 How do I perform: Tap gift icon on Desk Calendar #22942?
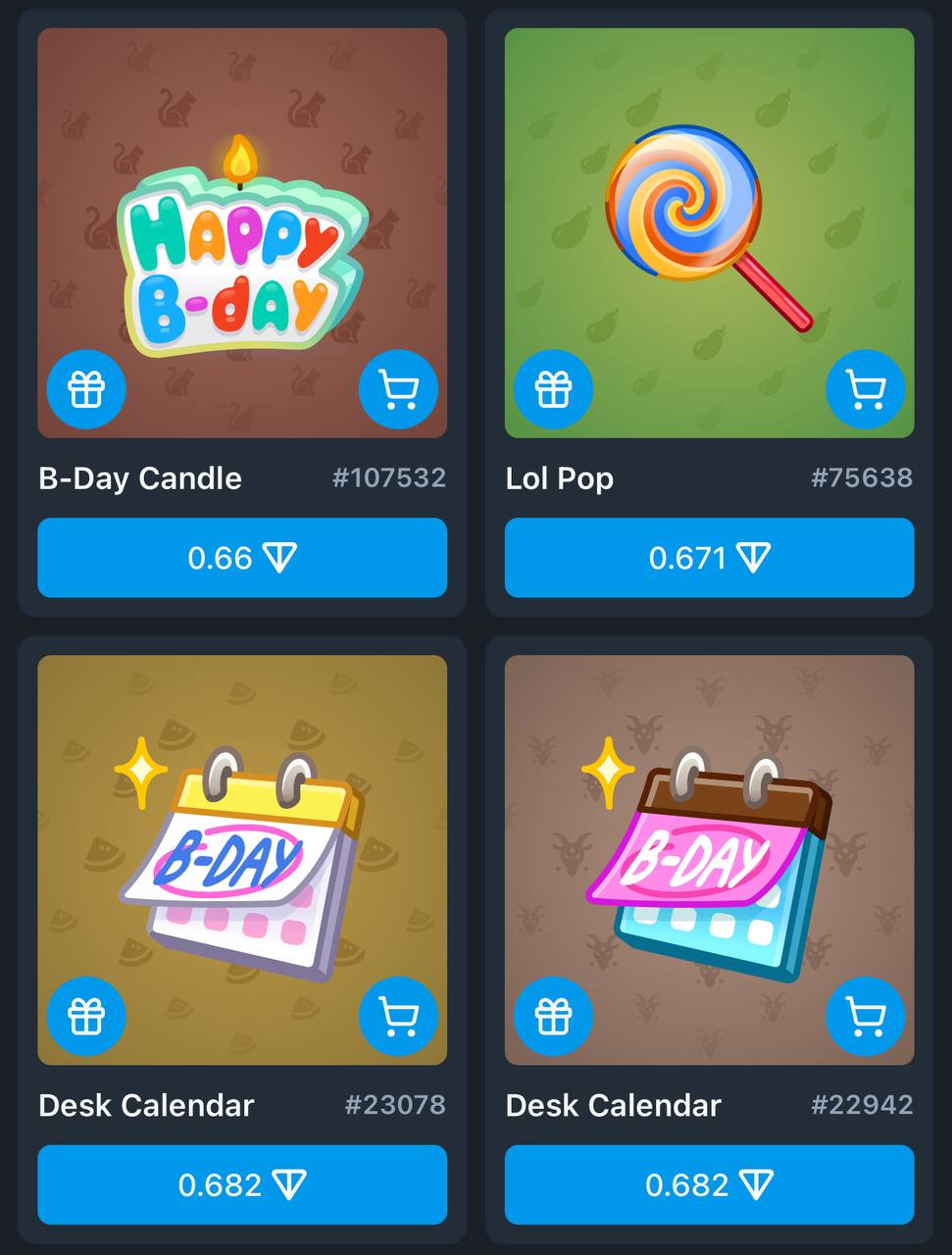pyautogui.click(x=554, y=1016)
